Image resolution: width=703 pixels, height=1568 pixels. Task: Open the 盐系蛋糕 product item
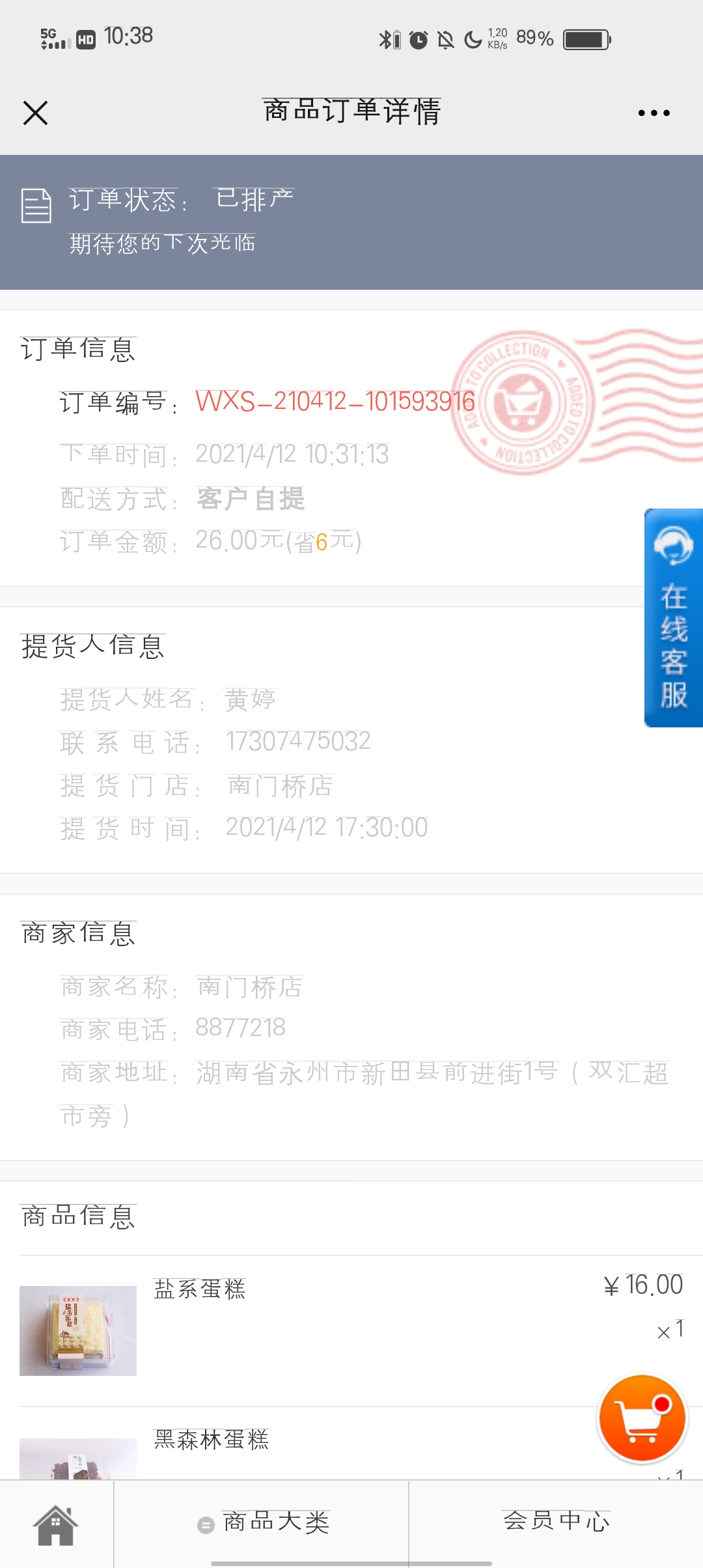click(x=351, y=1330)
